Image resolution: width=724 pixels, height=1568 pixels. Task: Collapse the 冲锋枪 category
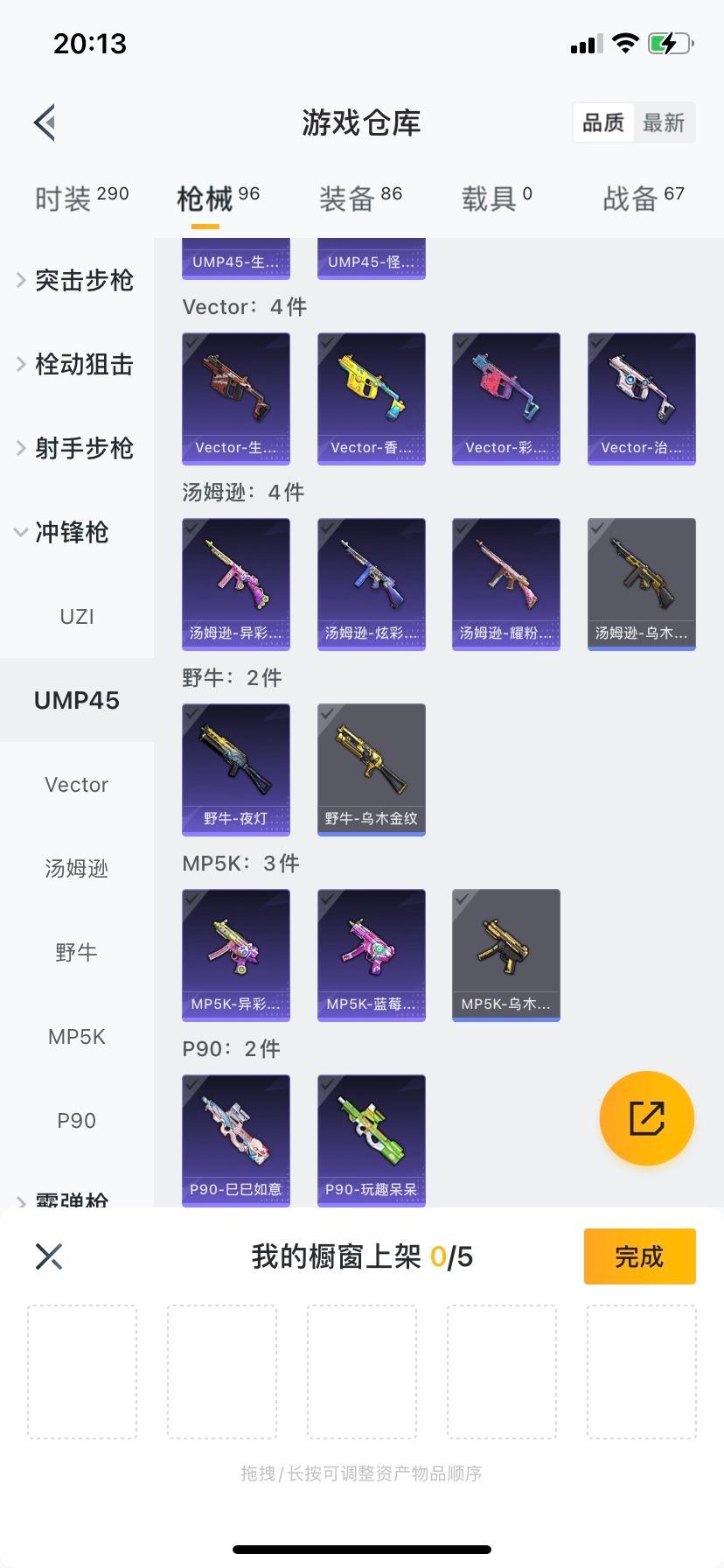(x=70, y=532)
